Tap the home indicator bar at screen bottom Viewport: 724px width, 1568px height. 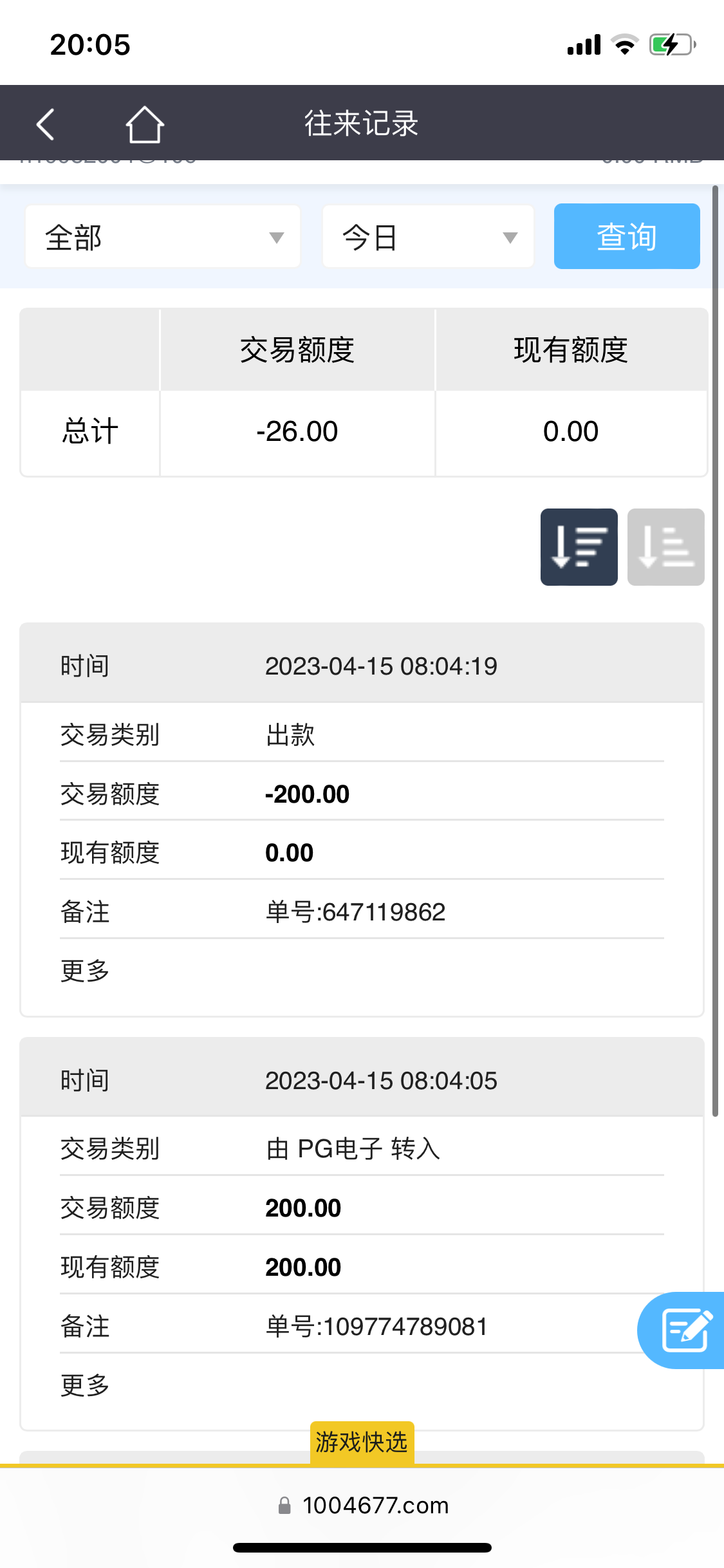pos(362,1548)
